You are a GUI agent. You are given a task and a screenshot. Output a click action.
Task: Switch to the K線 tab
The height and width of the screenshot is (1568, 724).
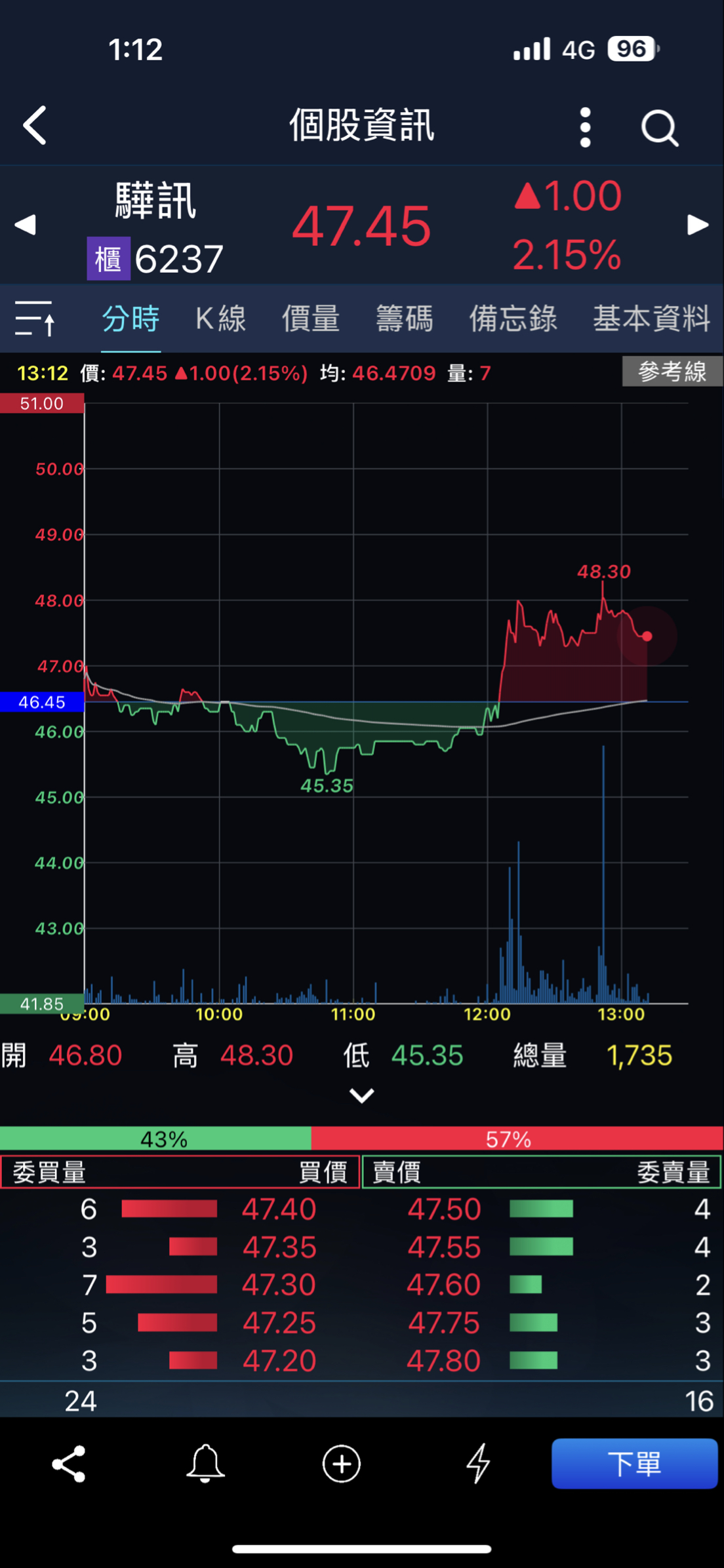tap(220, 319)
